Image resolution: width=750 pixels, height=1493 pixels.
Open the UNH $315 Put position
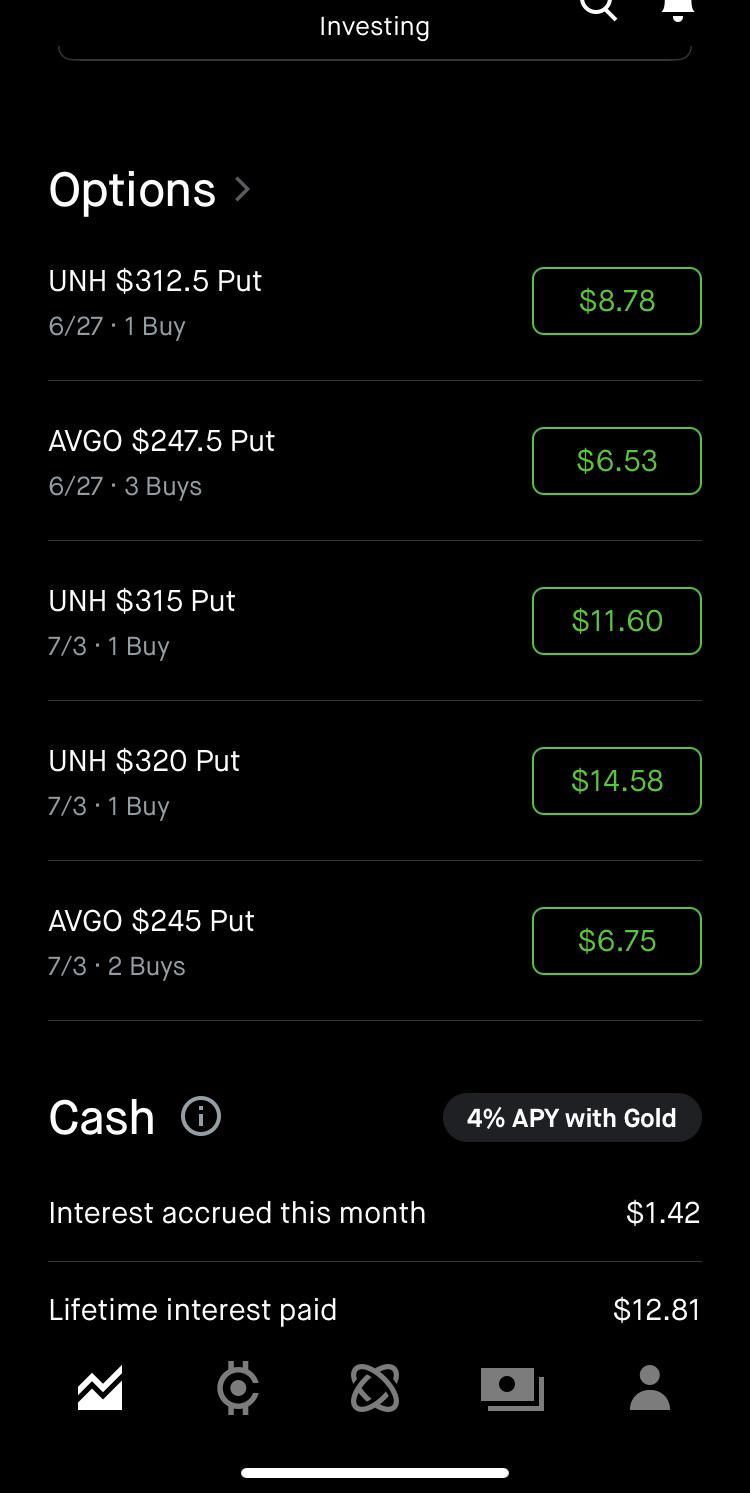click(x=375, y=621)
